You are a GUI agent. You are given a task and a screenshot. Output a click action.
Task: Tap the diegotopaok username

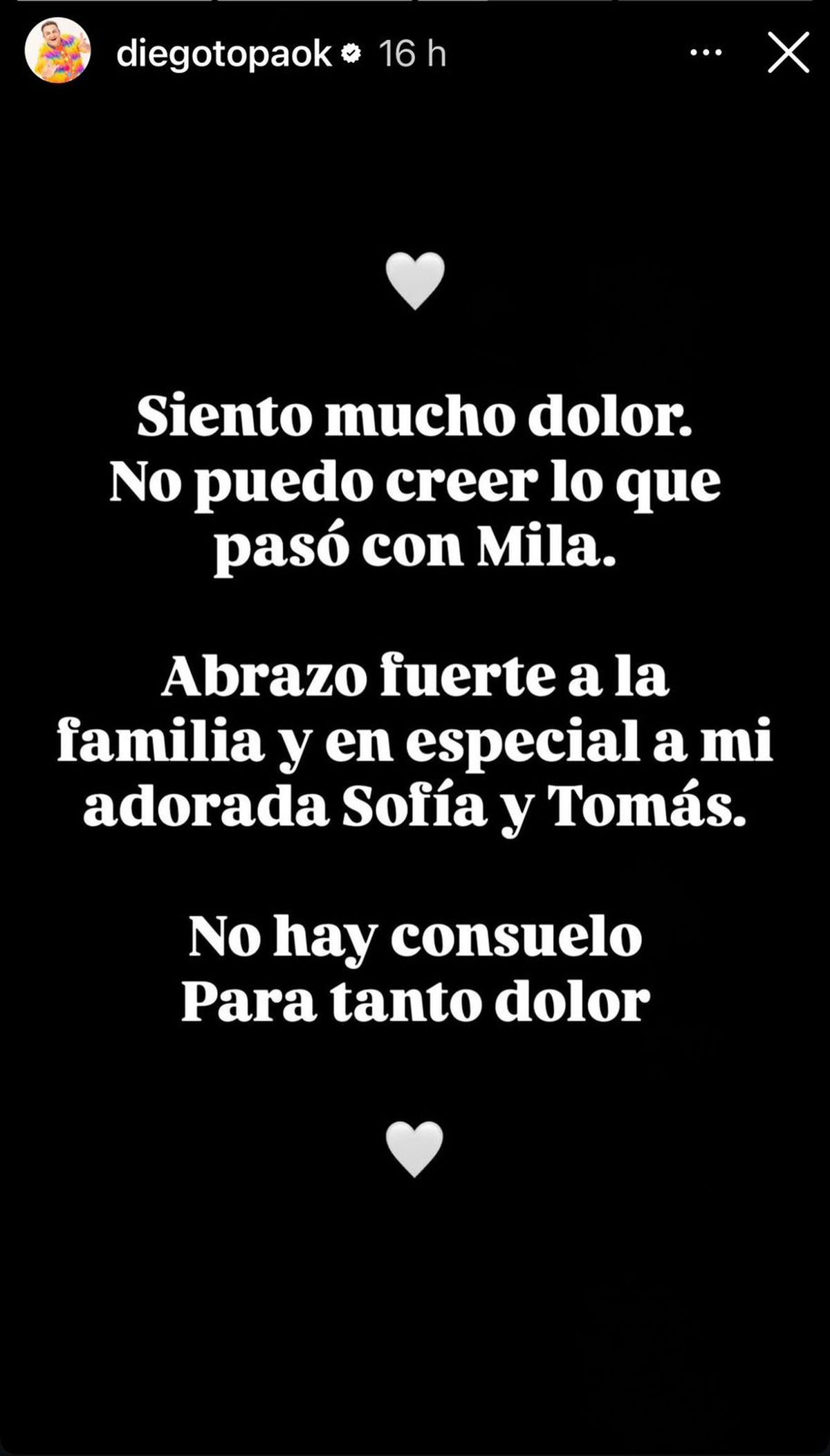(223, 54)
